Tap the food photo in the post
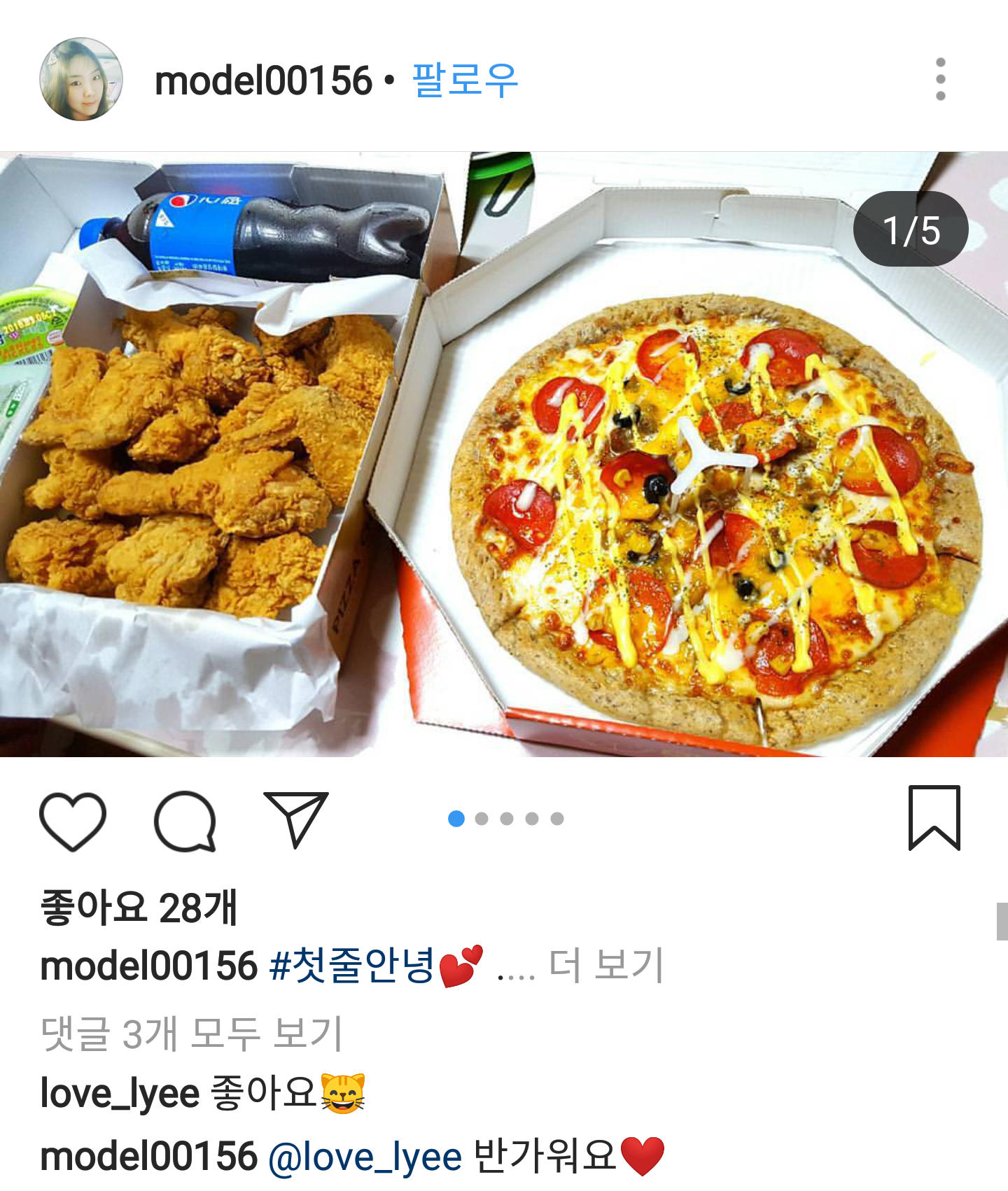Screen dimensions: 1008x1191 click(504, 453)
